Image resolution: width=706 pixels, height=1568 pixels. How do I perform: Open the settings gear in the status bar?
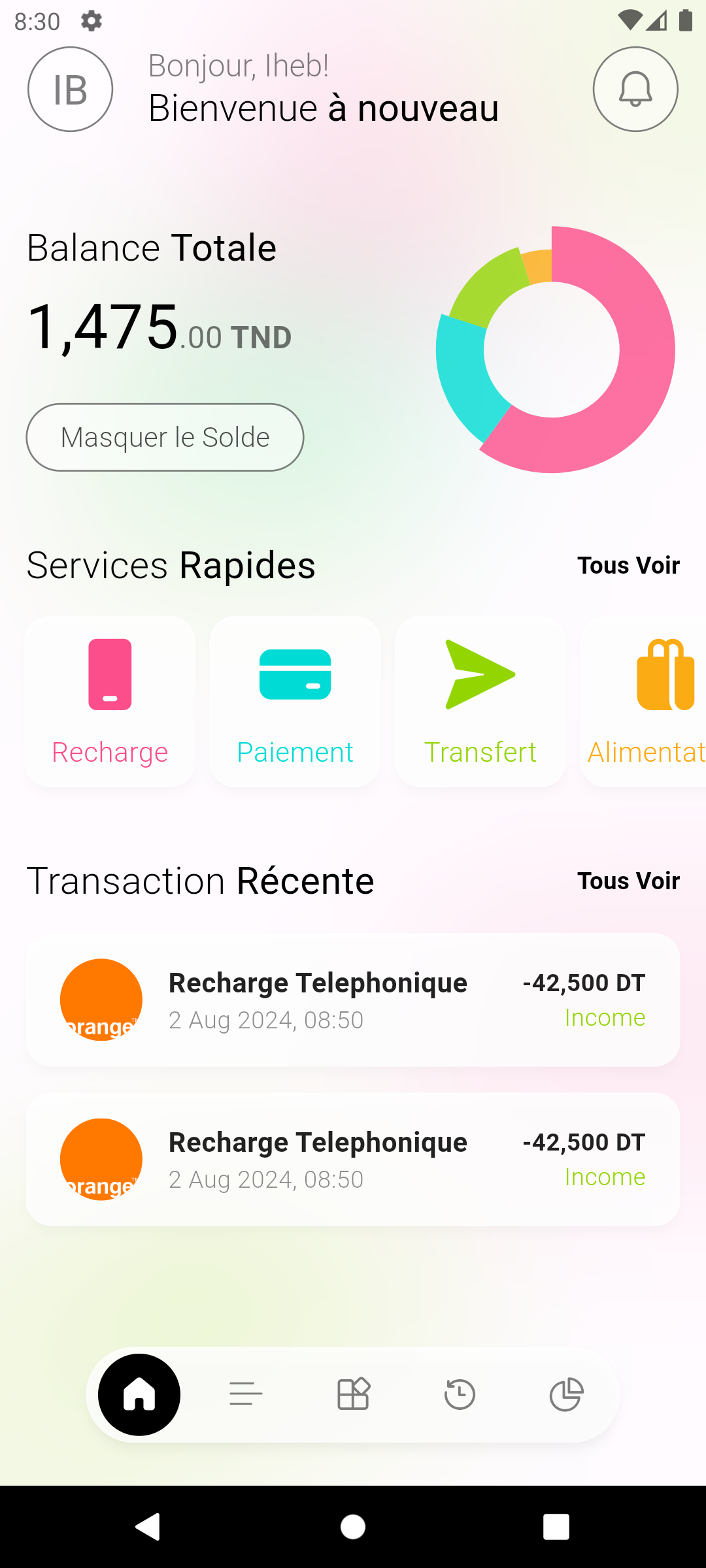point(90,21)
